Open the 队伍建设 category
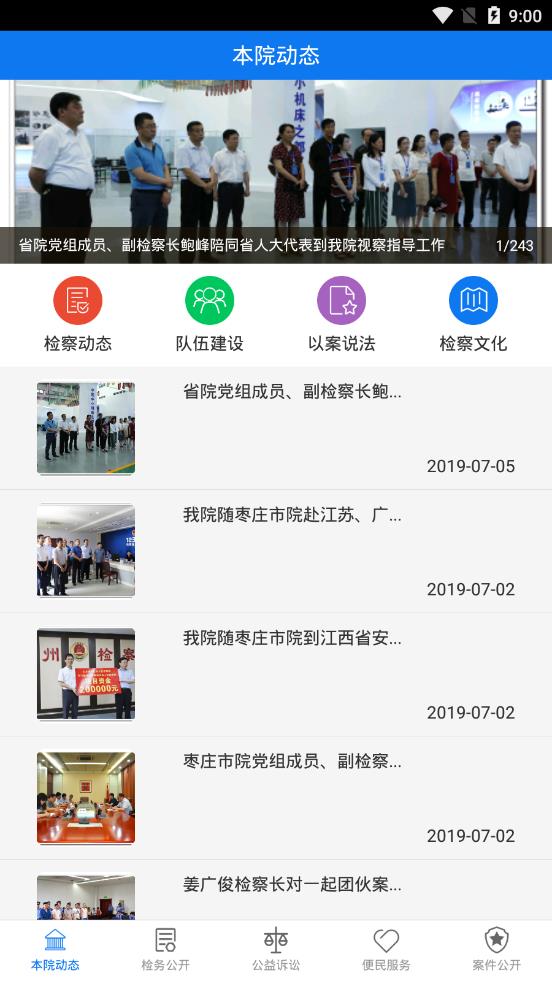 point(210,315)
